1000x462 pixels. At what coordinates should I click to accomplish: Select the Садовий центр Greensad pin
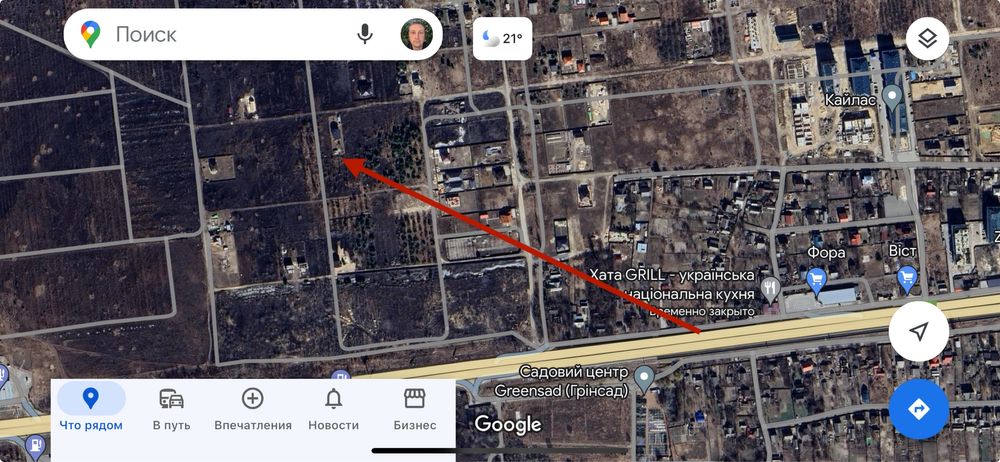tap(645, 378)
